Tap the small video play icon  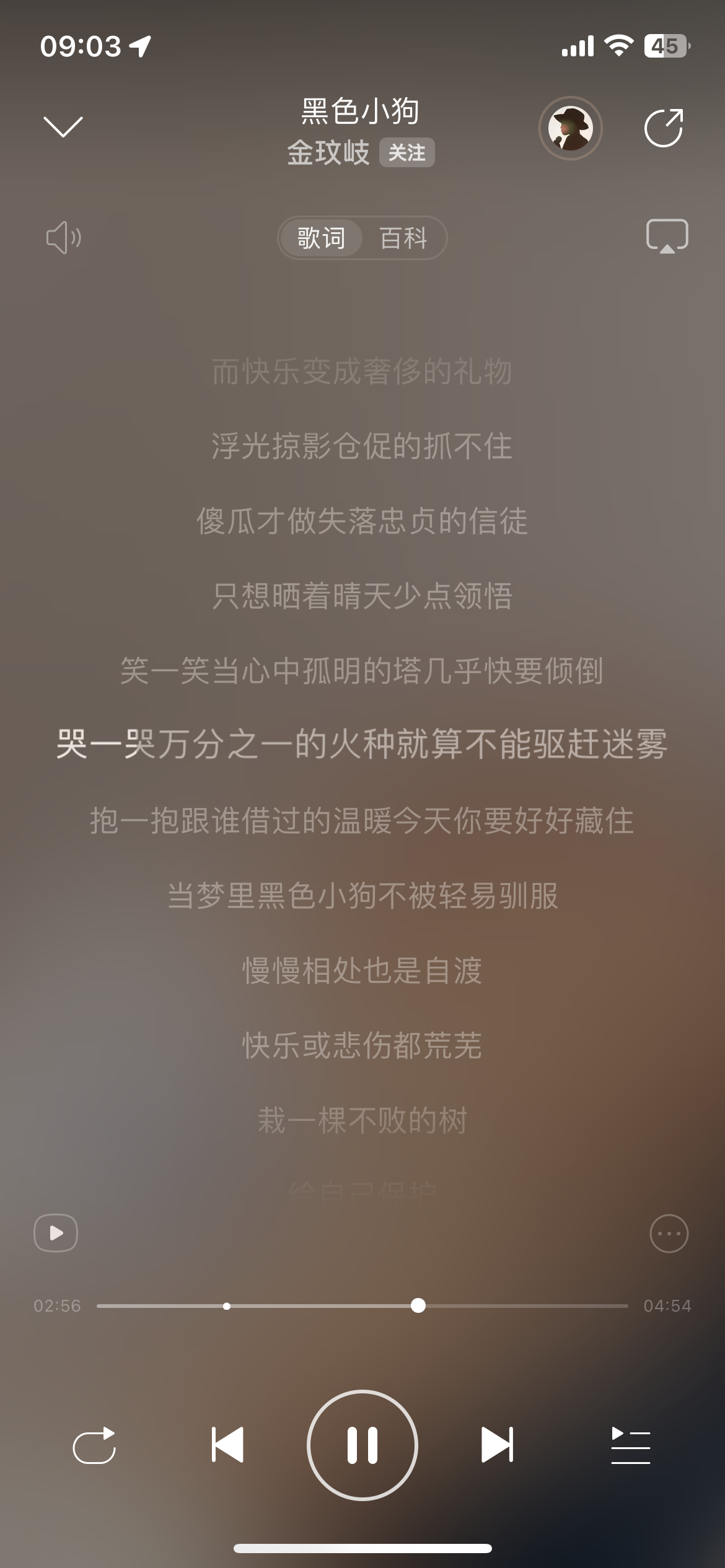point(56,1233)
